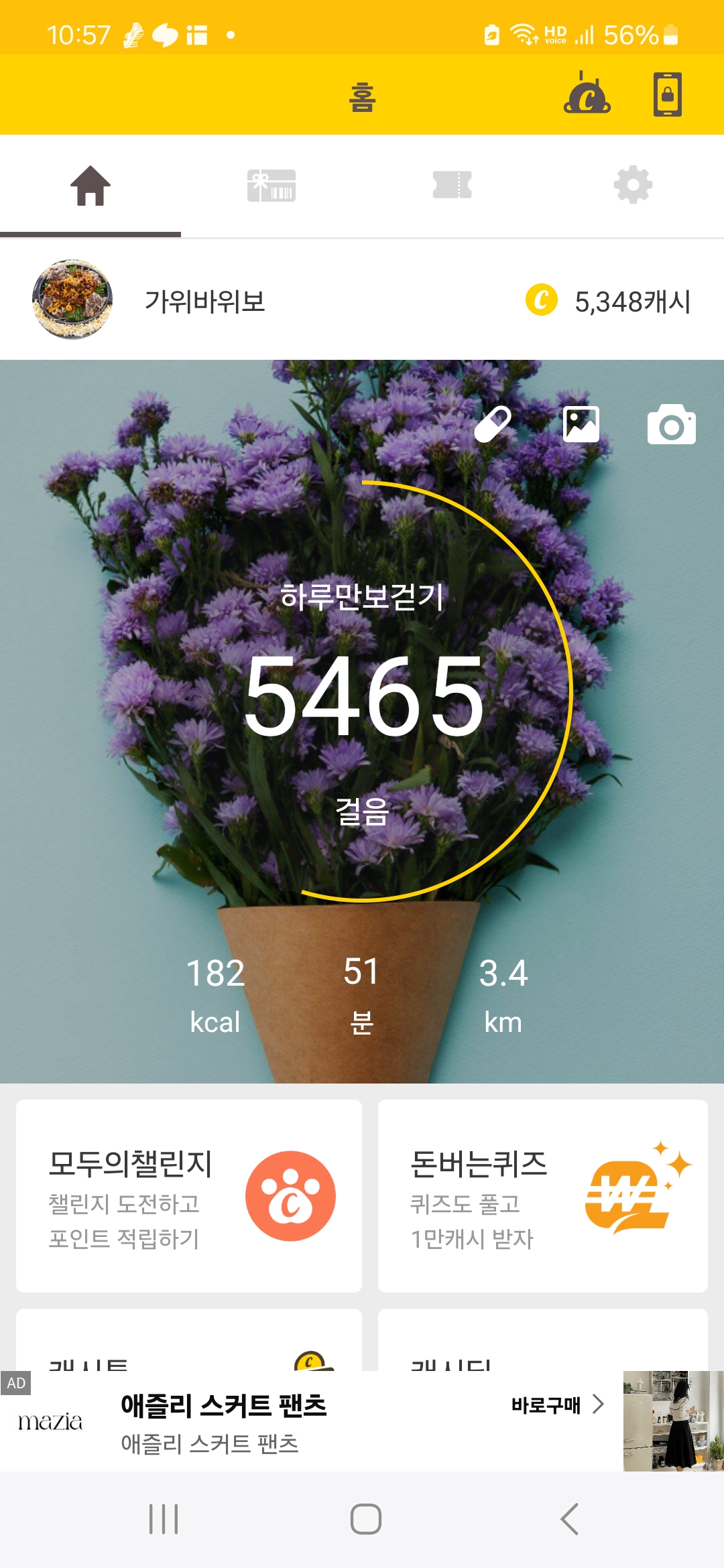Open the settings gear tab
The image size is (724, 1568).
pyautogui.click(x=633, y=186)
